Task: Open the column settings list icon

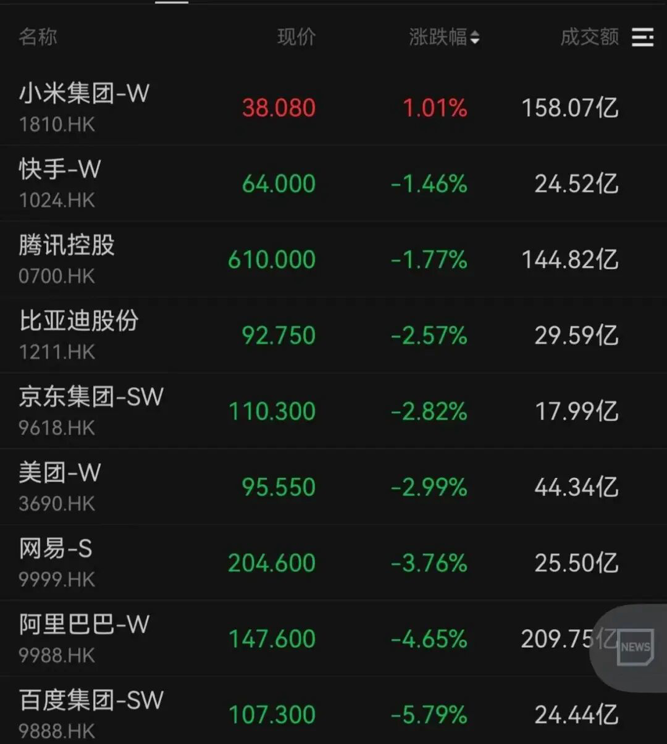Action: point(642,37)
